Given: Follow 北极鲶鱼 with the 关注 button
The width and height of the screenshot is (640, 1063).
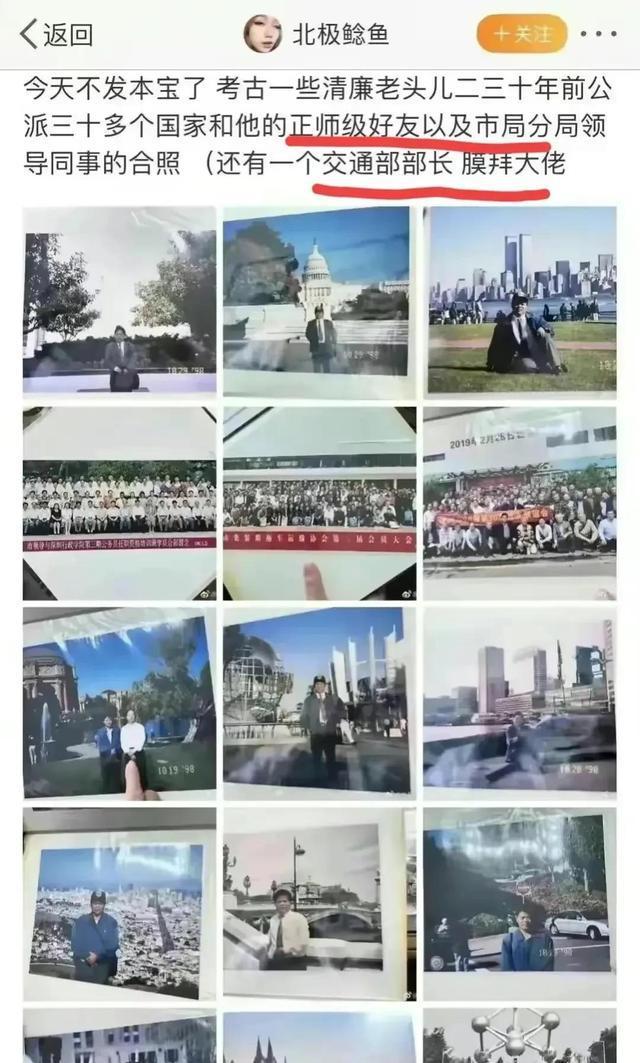Looking at the screenshot, I should (521, 34).
